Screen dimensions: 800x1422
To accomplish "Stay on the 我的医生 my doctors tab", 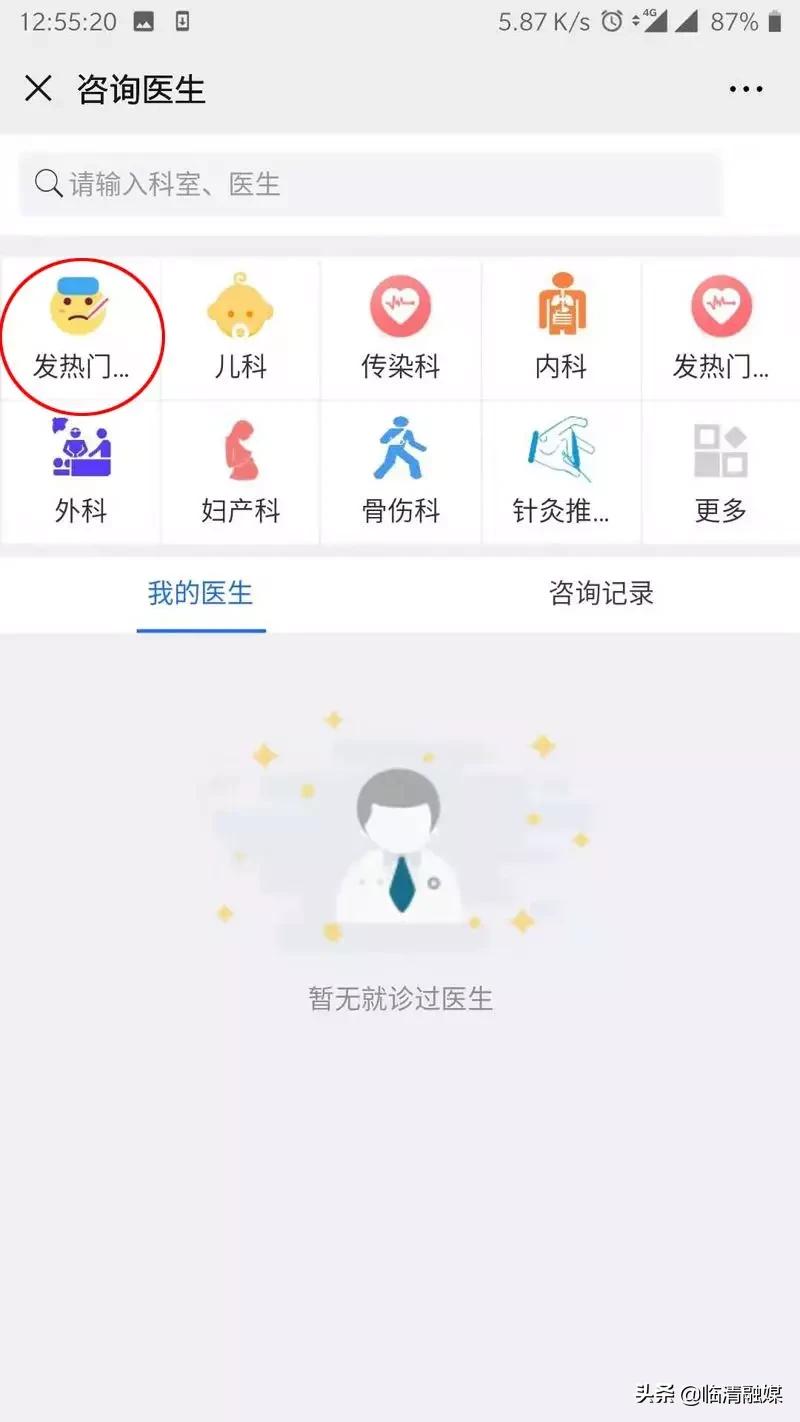I will pos(200,593).
